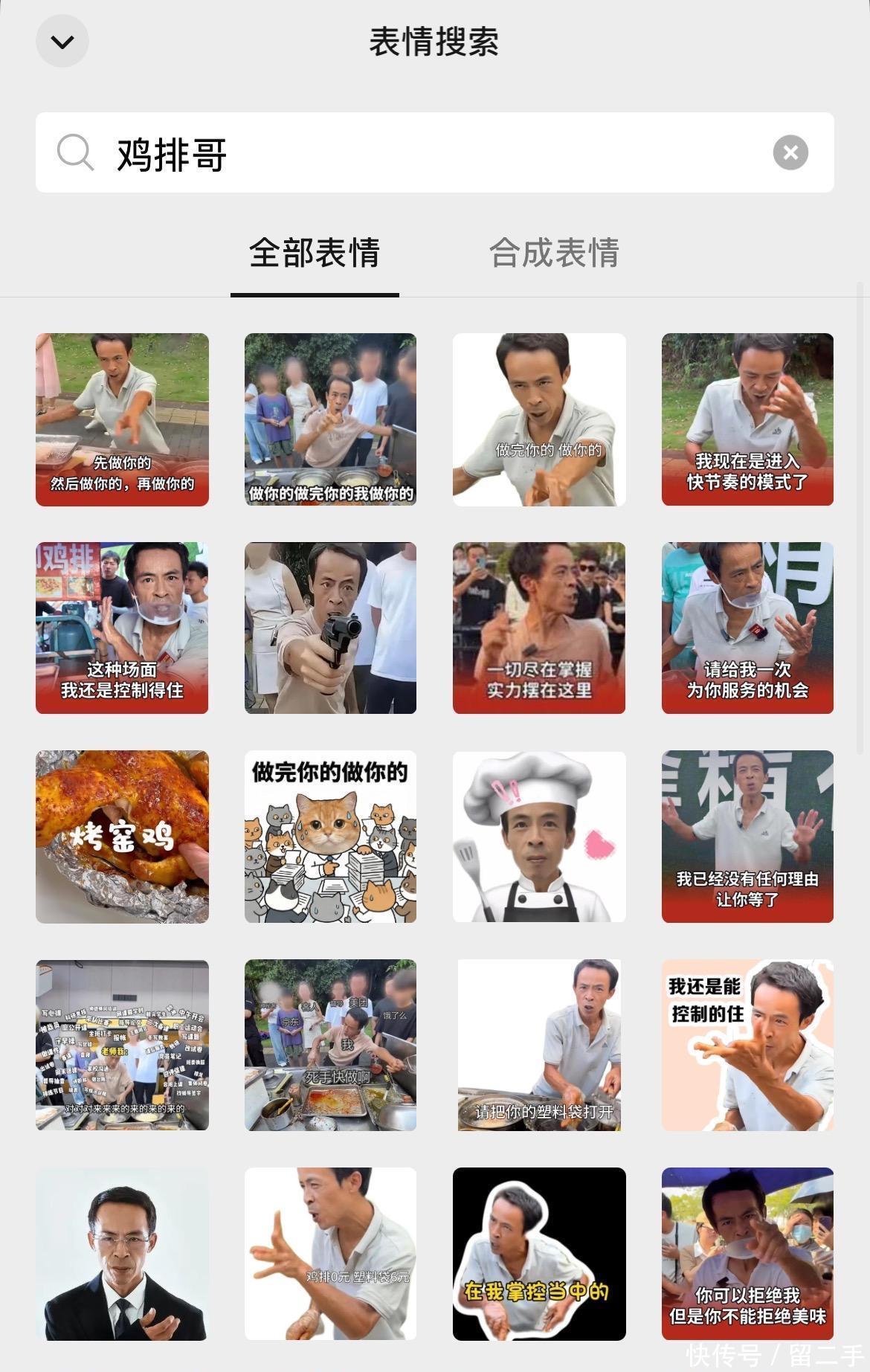The height and width of the screenshot is (1372, 870).
Task: Clear the search text with the X button
Action: click(x=790, y=153)
